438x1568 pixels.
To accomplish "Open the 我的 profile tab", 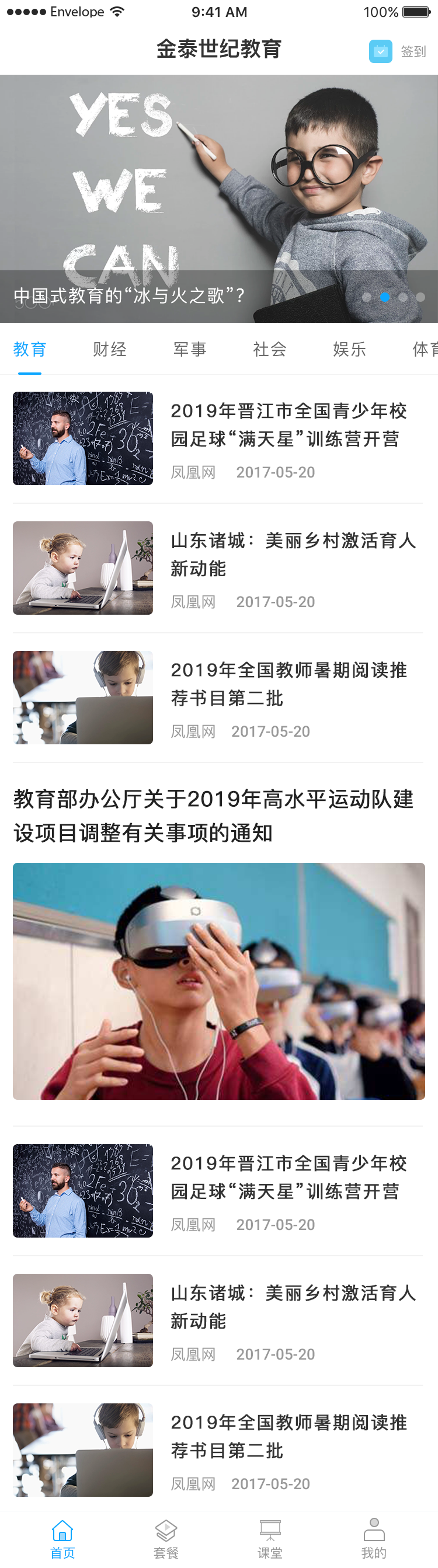I will tap(373, 1539).
